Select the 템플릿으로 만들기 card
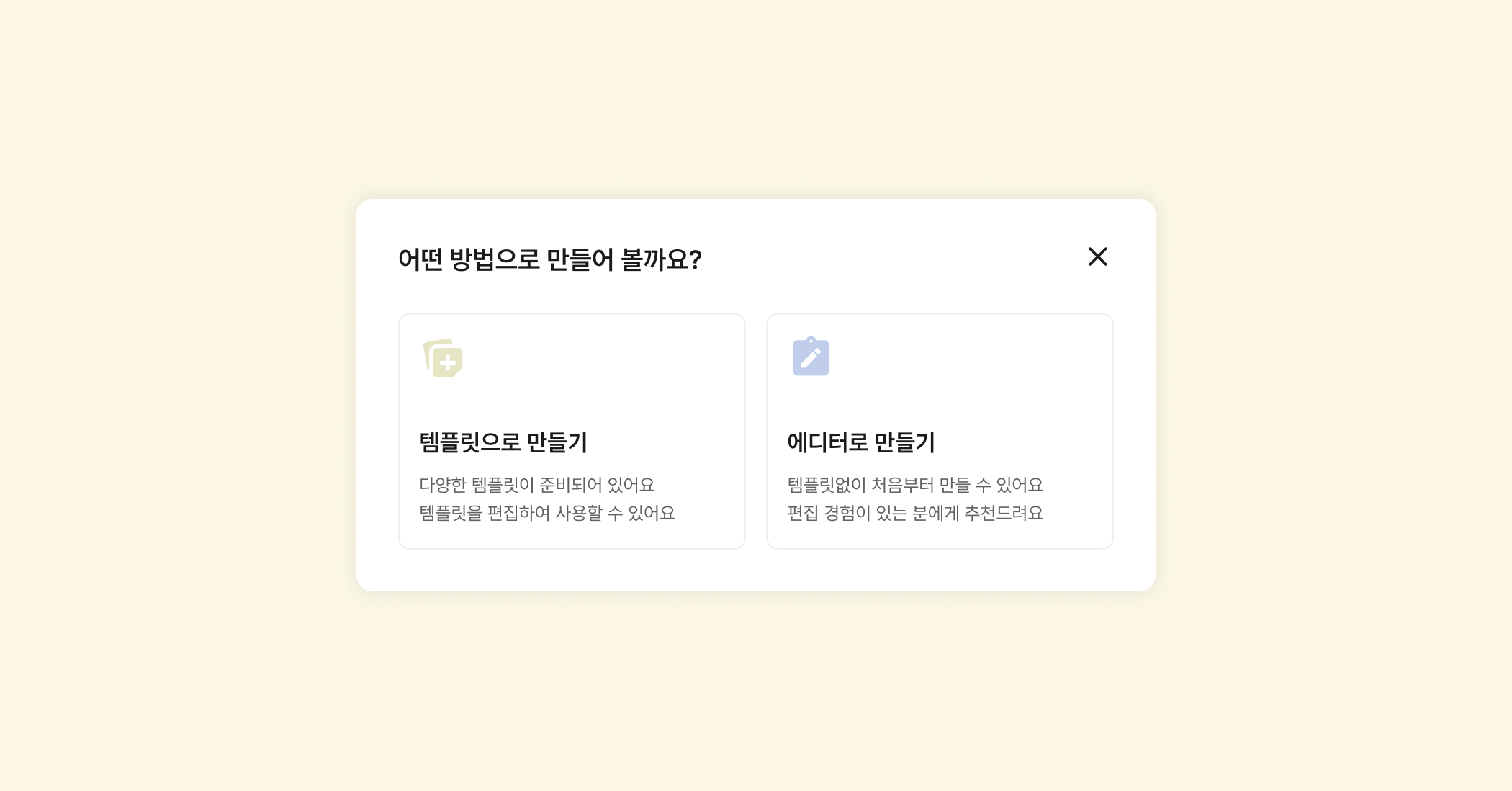The image size is (1512, 791). [x=572, y=431]
